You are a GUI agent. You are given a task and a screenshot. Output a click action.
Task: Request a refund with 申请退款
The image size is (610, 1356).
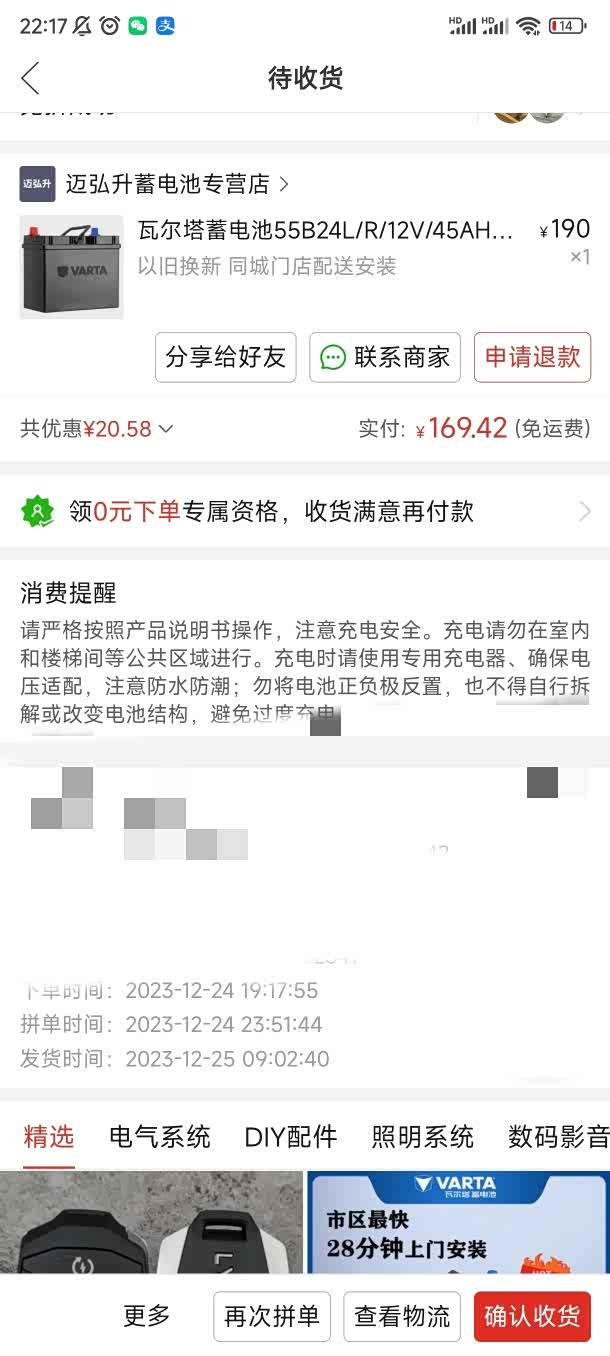(532, 357)
